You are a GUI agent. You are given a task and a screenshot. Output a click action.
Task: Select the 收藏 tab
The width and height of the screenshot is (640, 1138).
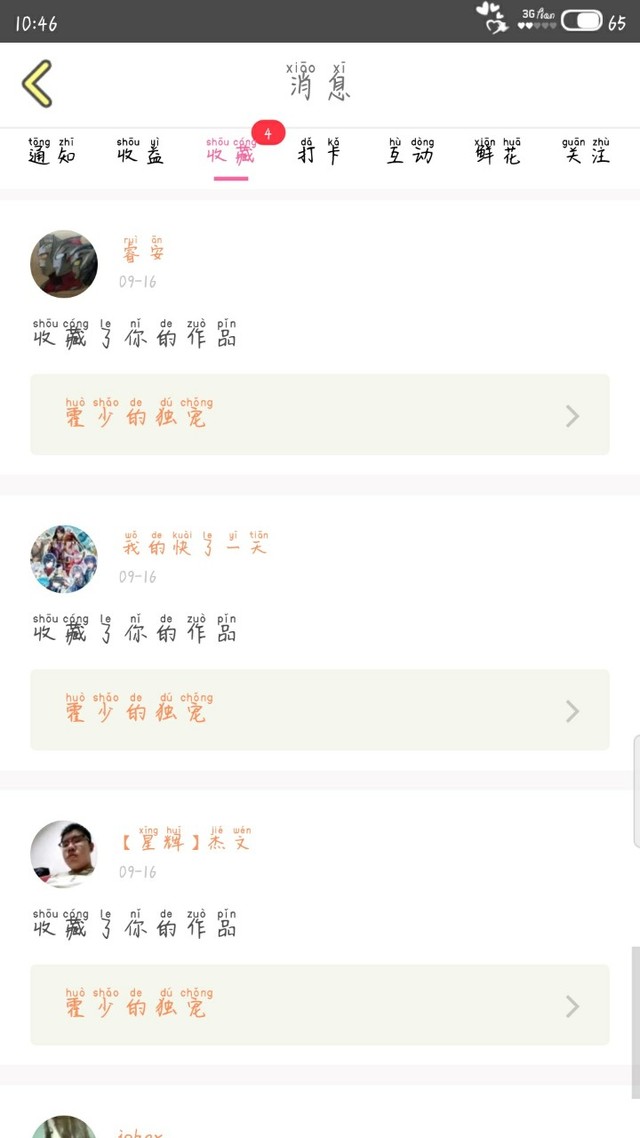(231, 151)
